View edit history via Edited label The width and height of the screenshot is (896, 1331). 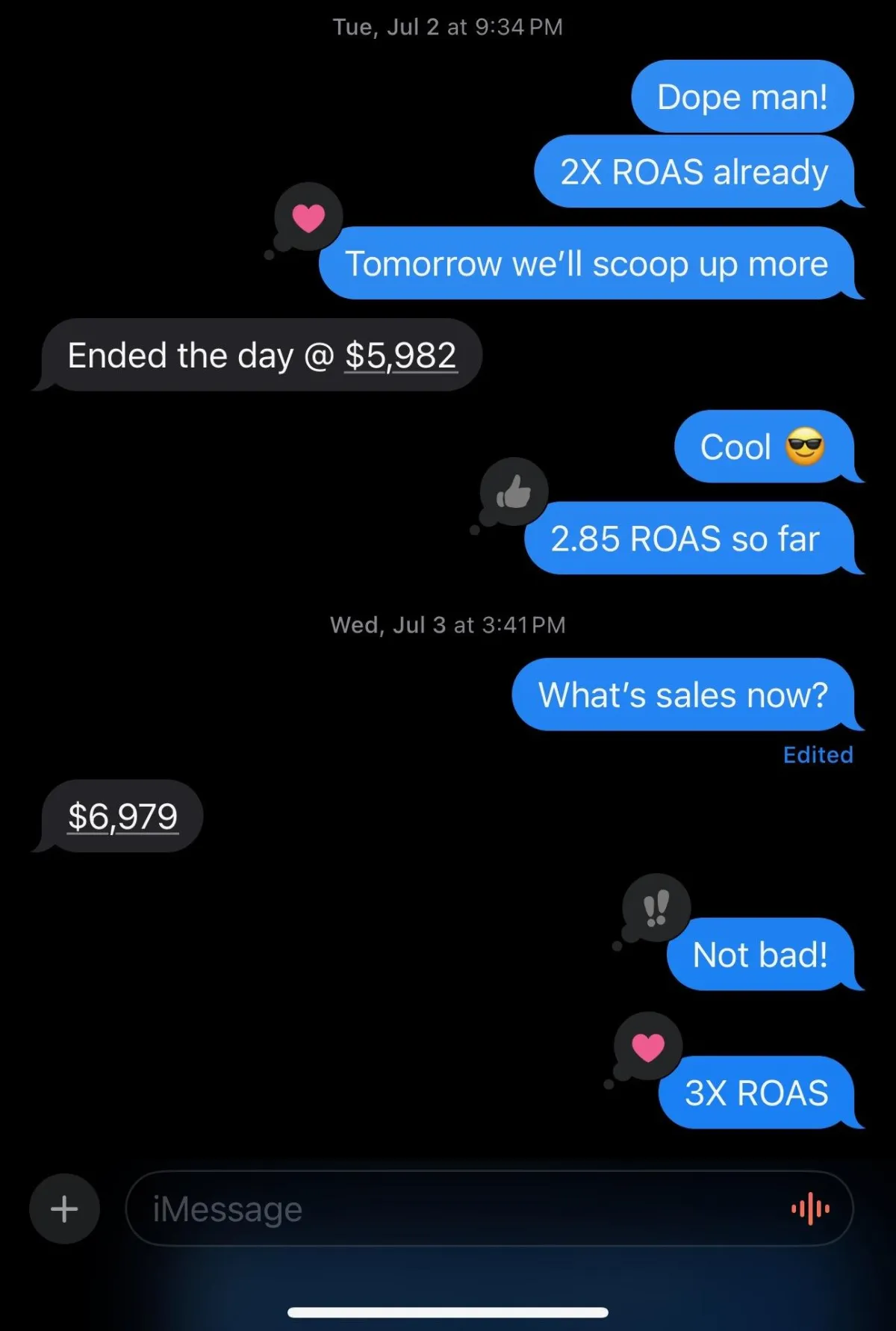tap(818, 754)
